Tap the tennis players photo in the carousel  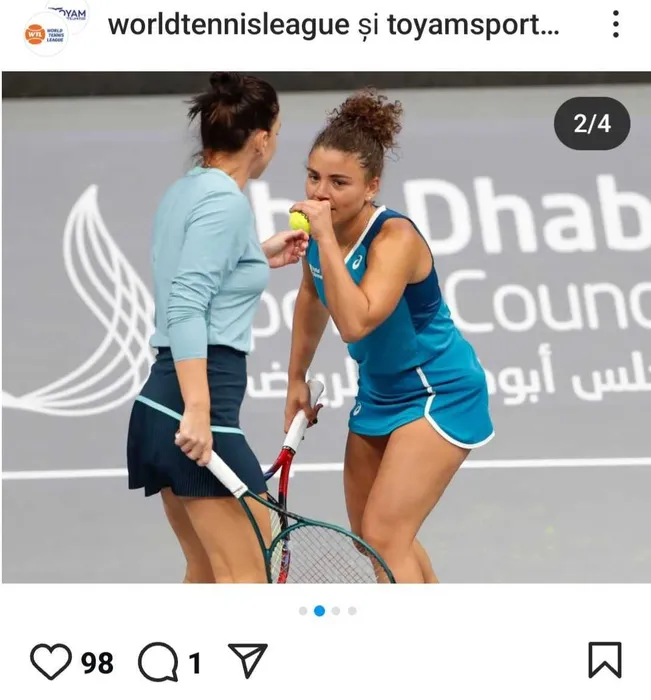(325, 330)
